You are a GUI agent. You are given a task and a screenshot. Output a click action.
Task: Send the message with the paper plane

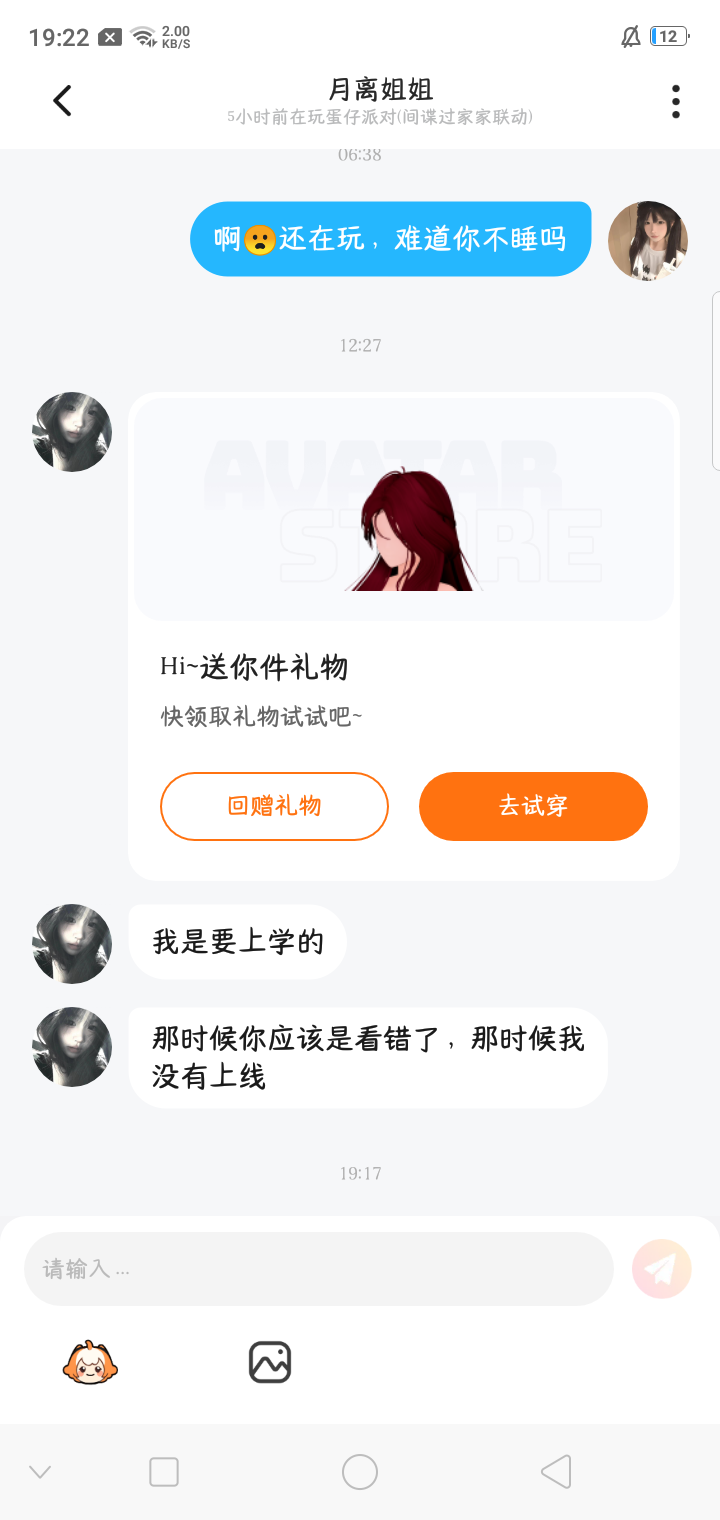pyautogui.click(x=661, y=1269)
